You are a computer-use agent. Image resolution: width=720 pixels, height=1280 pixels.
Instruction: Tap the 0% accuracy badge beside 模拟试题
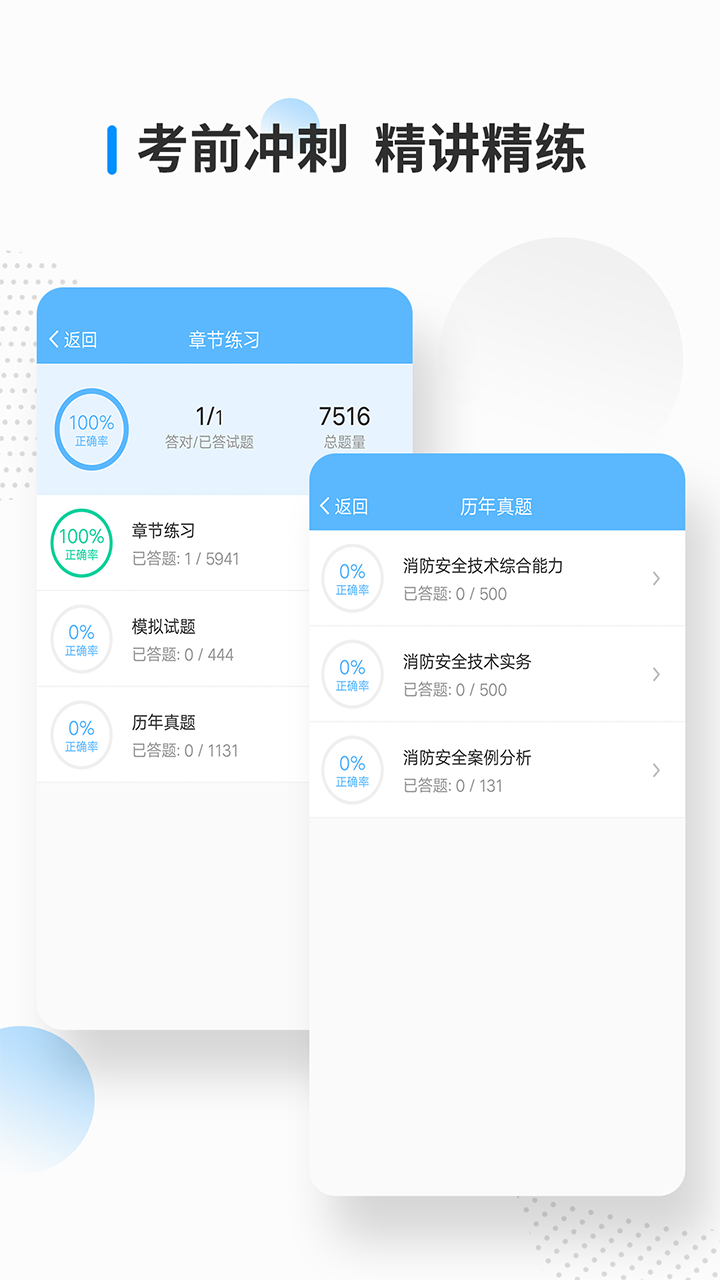(81, 638)
